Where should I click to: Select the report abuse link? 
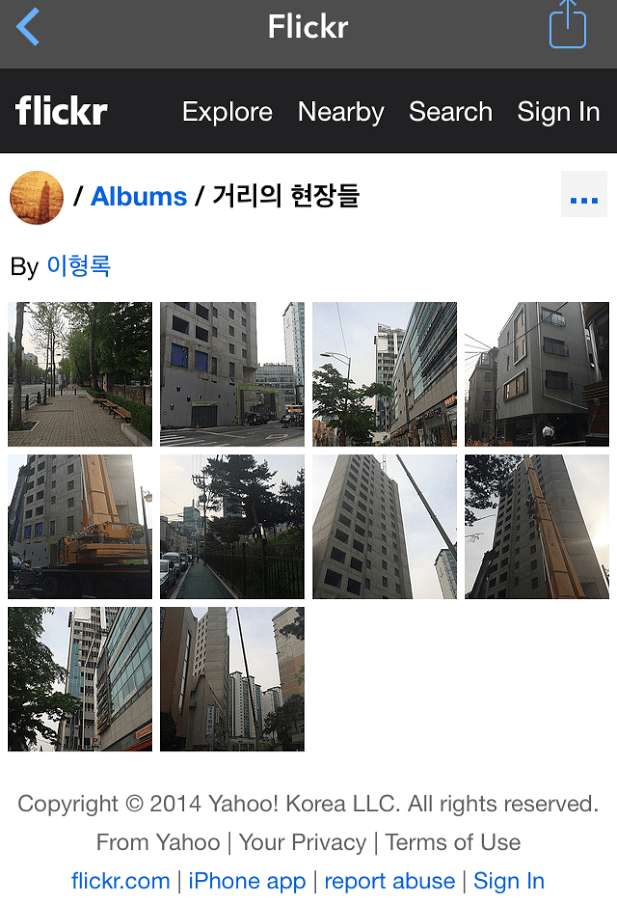(x=390, y=881)
